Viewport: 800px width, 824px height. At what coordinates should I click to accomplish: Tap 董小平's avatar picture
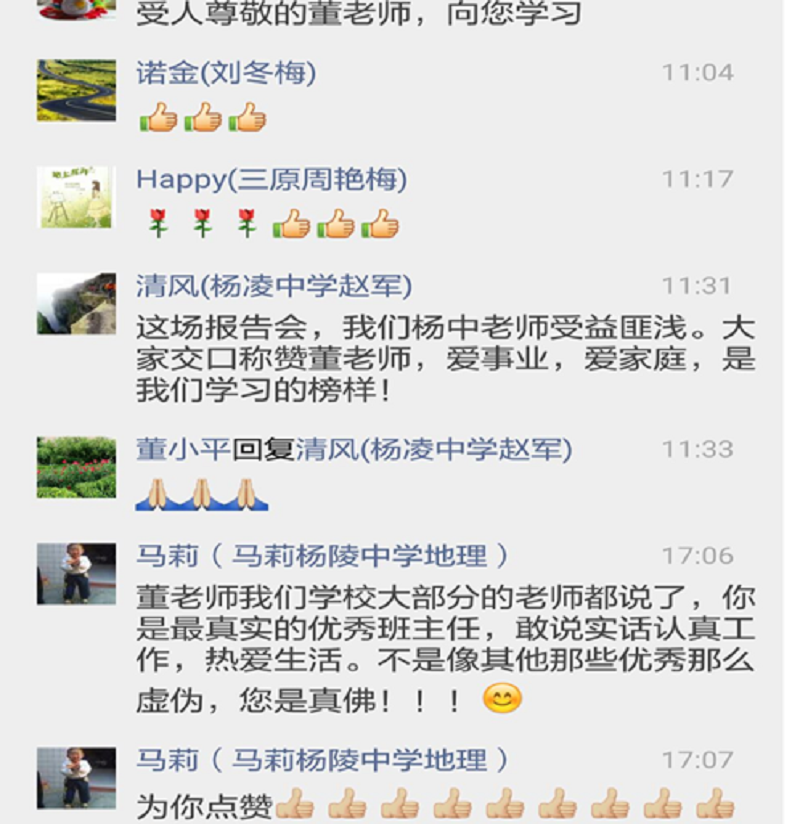click(76, 467)
